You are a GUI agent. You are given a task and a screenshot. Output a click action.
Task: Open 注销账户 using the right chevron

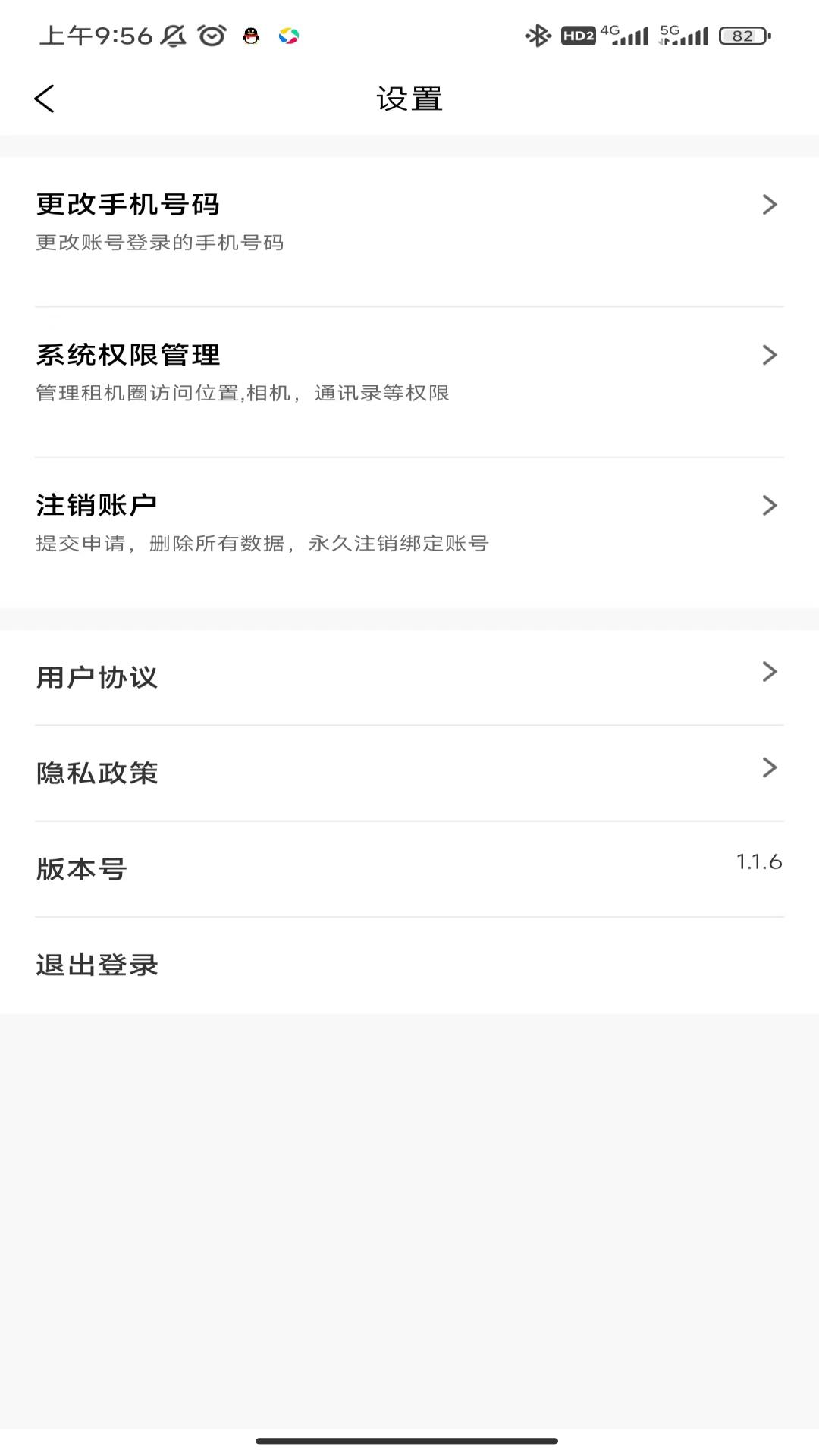(x=769, y=504)
